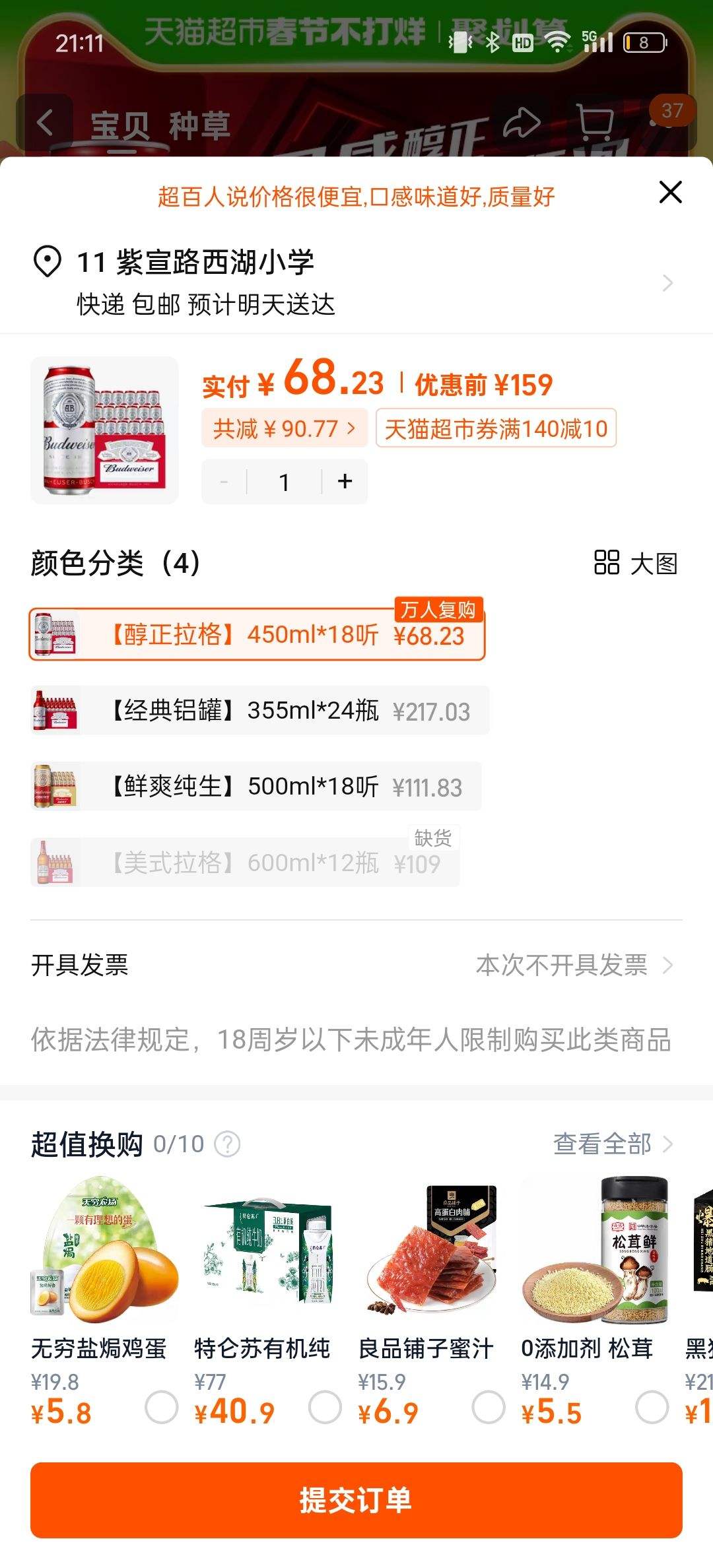The width and height of the screenshot is (713, 1568).
Task: Close the order popup sheet
Action: pos(670,193)
